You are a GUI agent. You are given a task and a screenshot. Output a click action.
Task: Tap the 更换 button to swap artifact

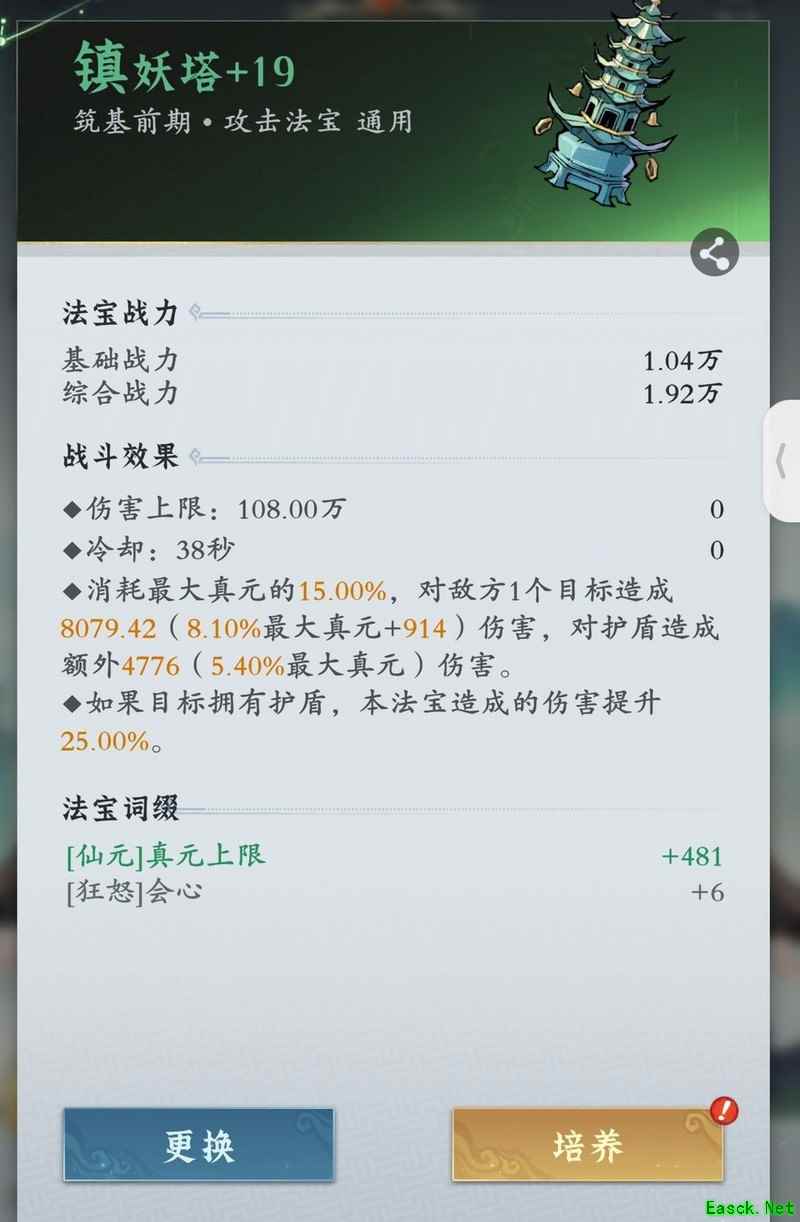198,1146
